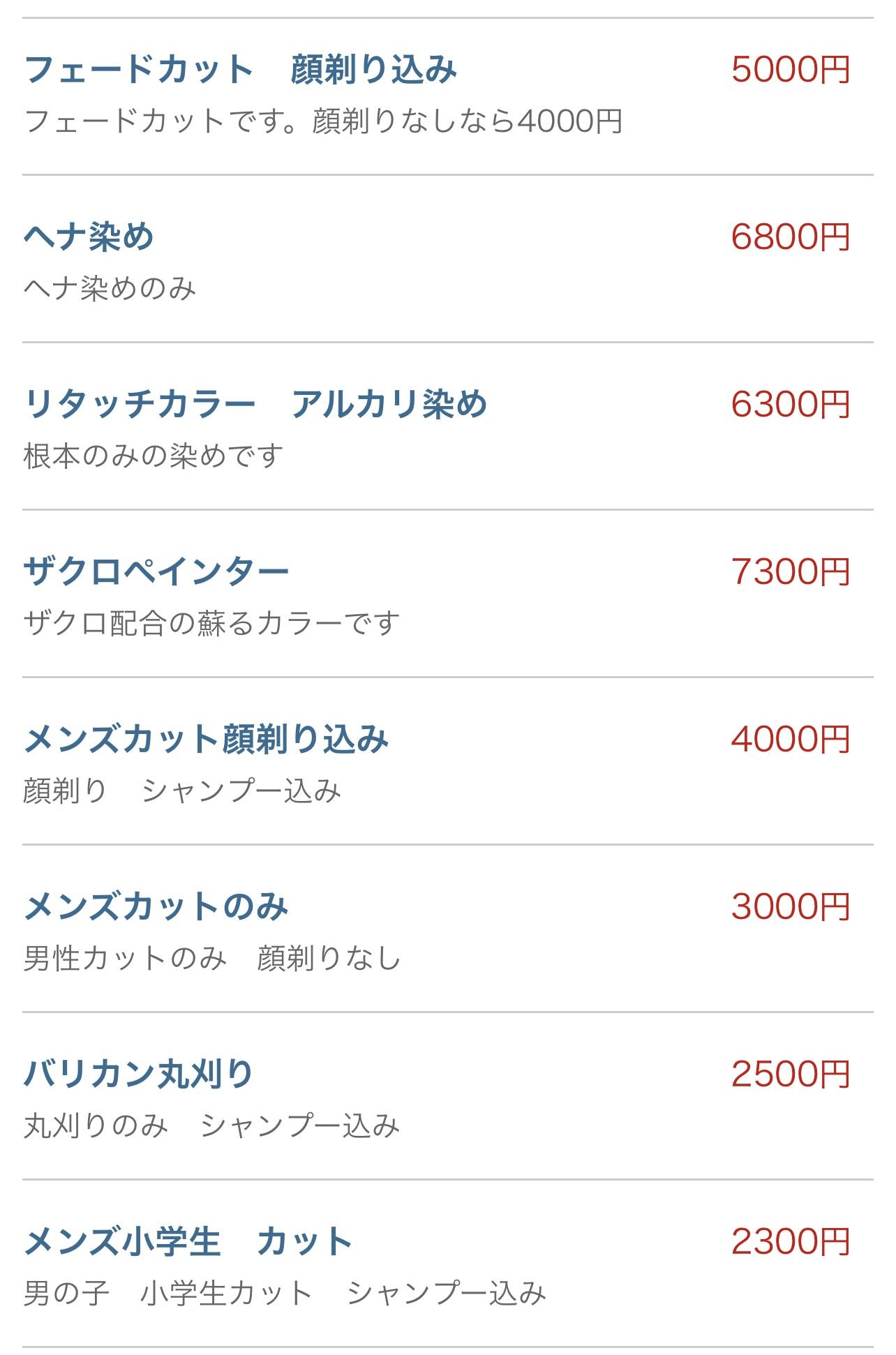Open the フェードカット 顔剃り込み menu item
The width and height of the screenshot is (896, 1355).
[x=241, y=70]
